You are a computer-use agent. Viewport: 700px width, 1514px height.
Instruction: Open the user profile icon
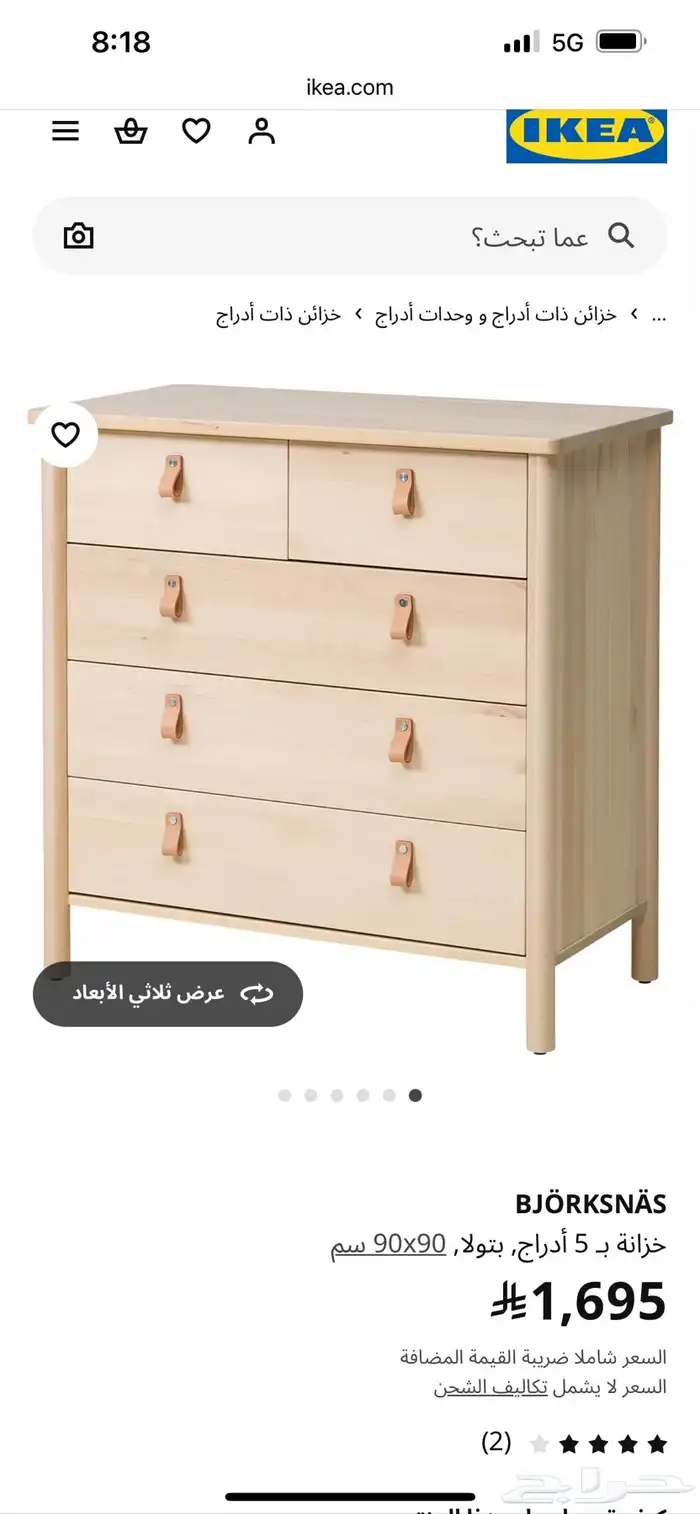pyautogui.click(x=262, y=131)
